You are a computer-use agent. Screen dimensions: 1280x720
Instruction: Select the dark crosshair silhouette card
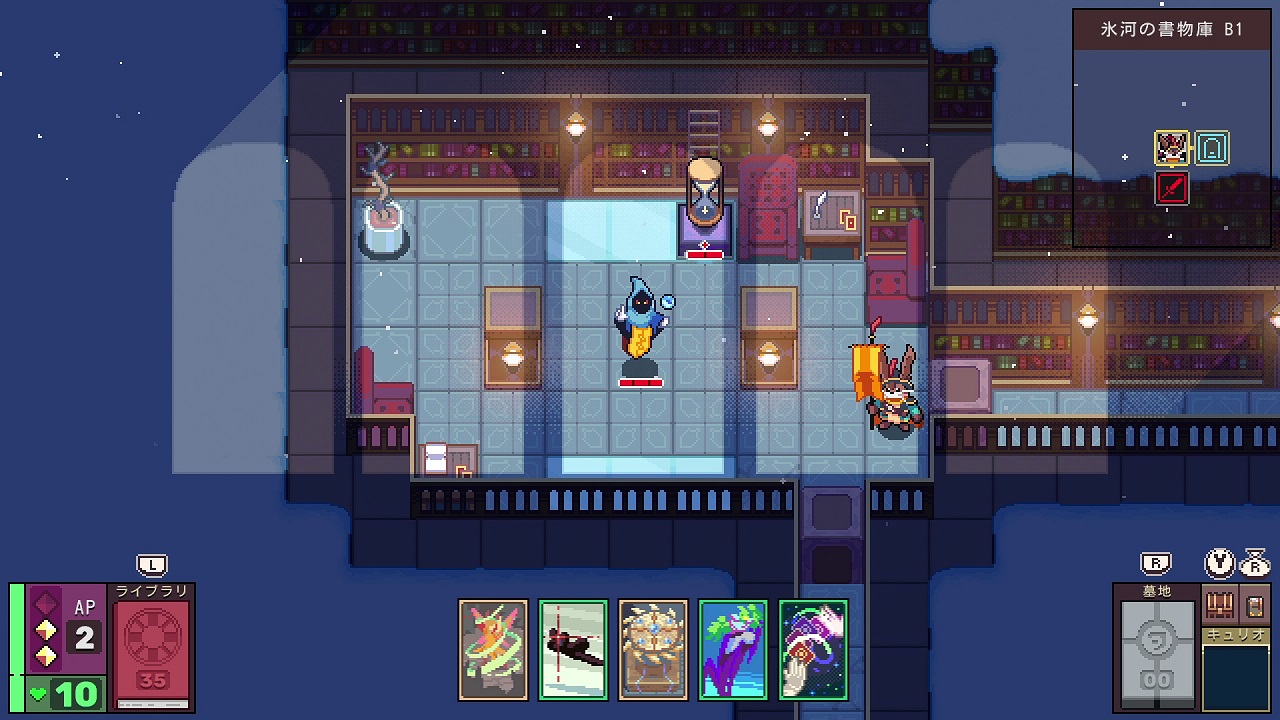[x=573, y=649]
